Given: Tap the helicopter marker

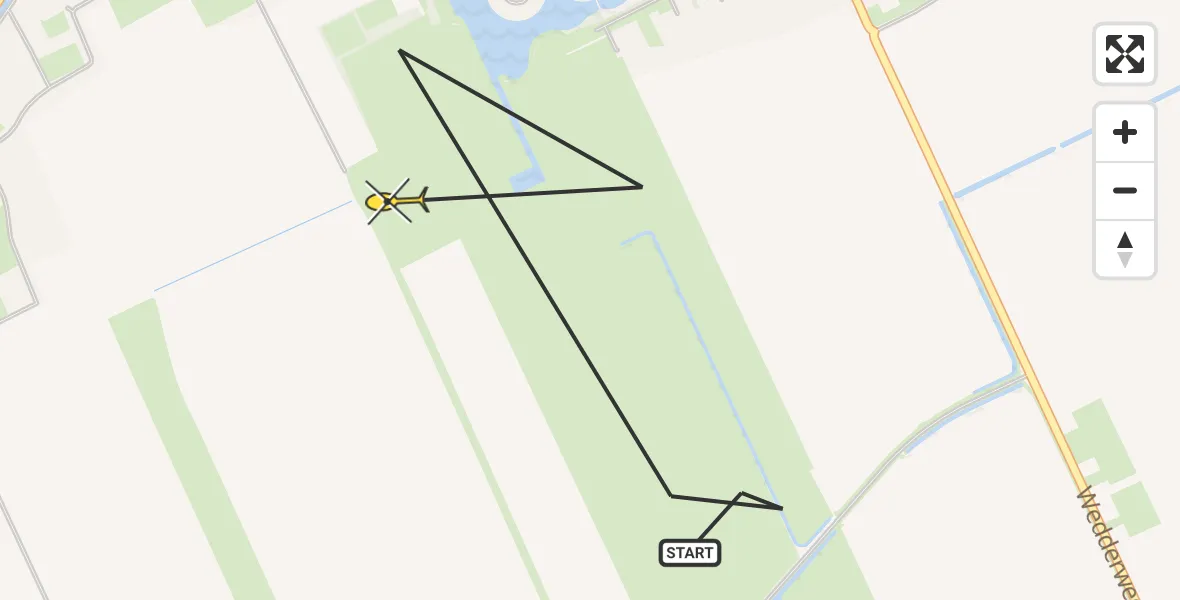Looking at the screenshot, I should click(391, 202).
